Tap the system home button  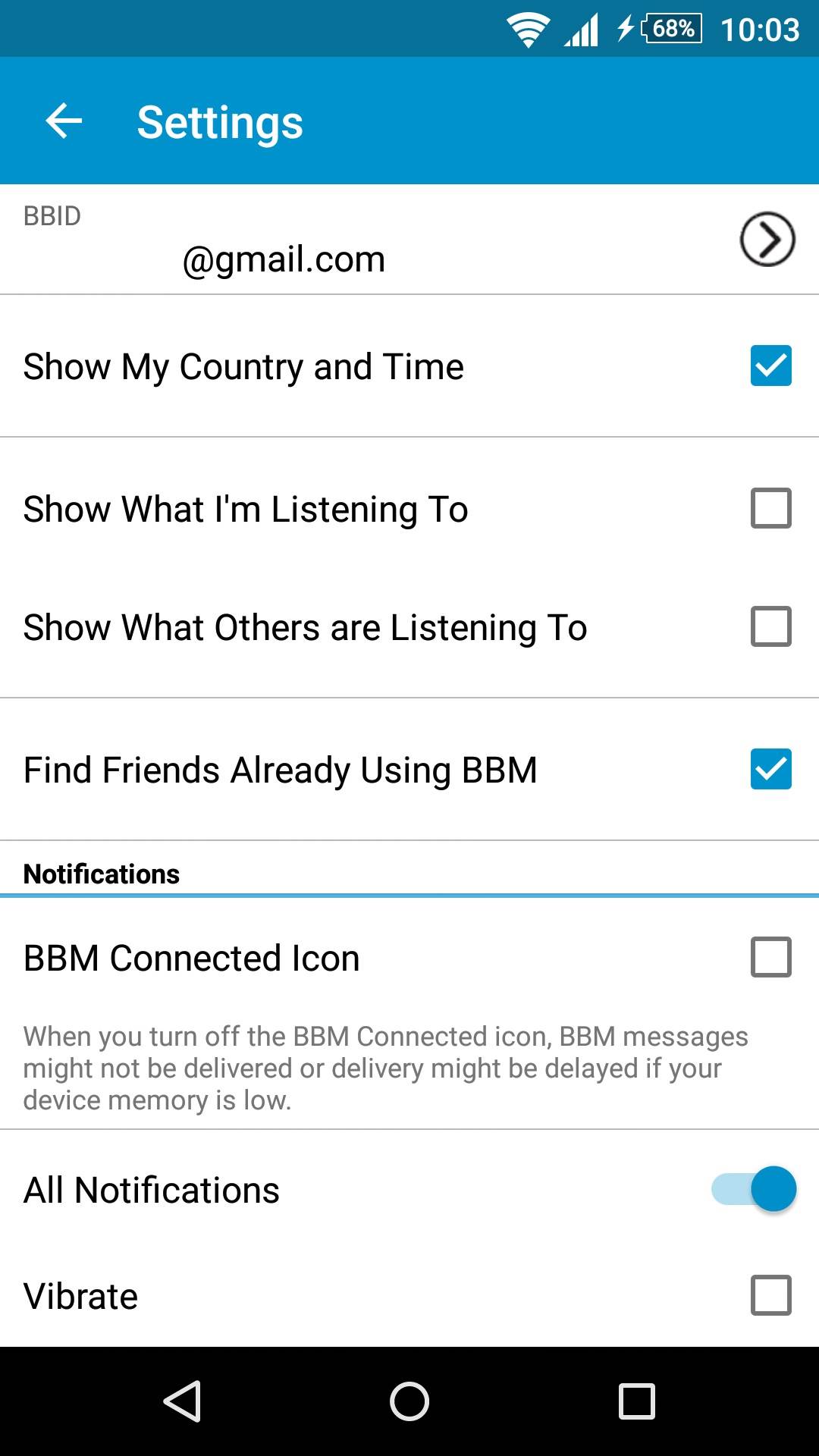[409, 1401]
